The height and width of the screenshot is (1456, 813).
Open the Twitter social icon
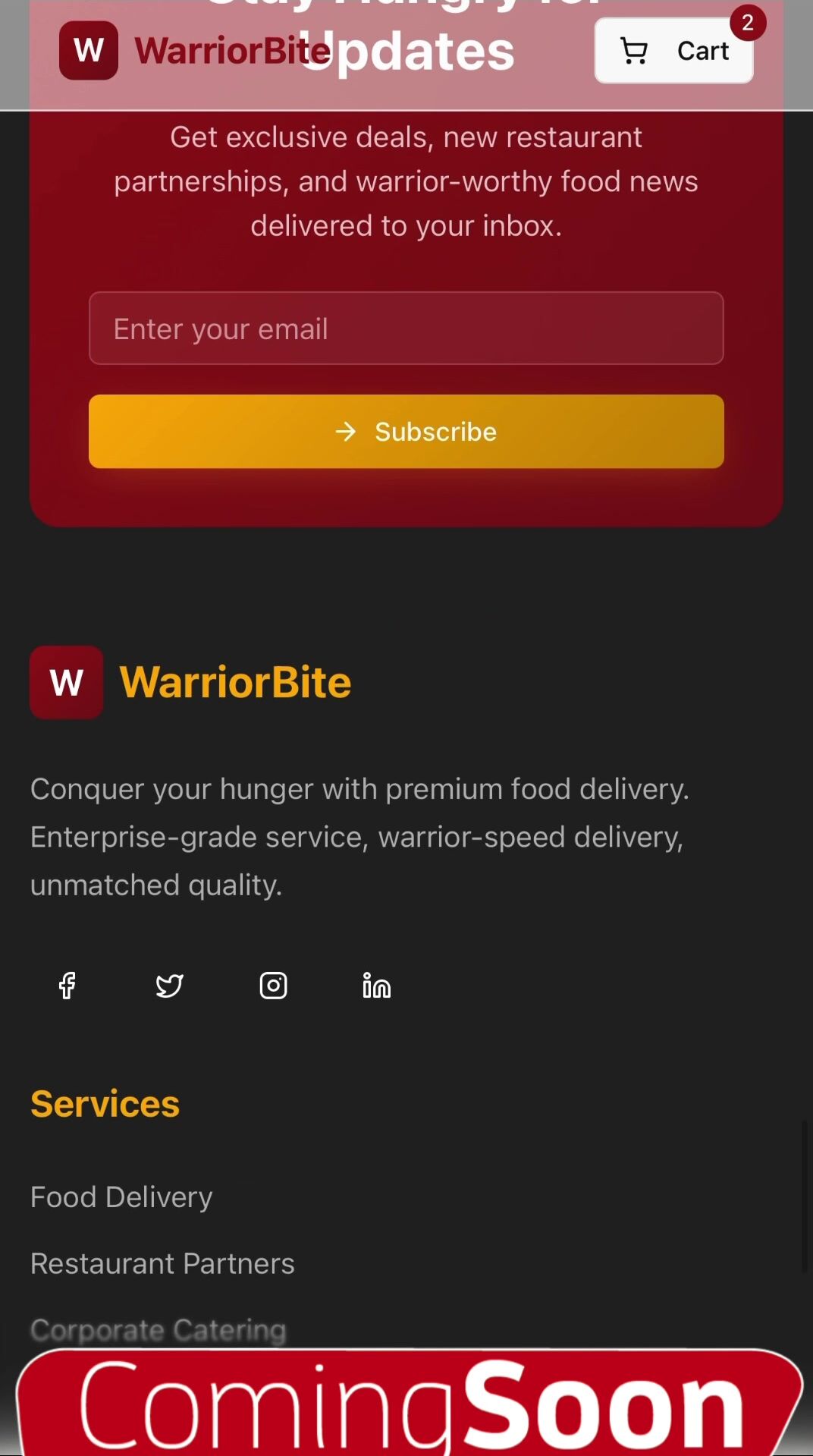[x=170, y=986]
